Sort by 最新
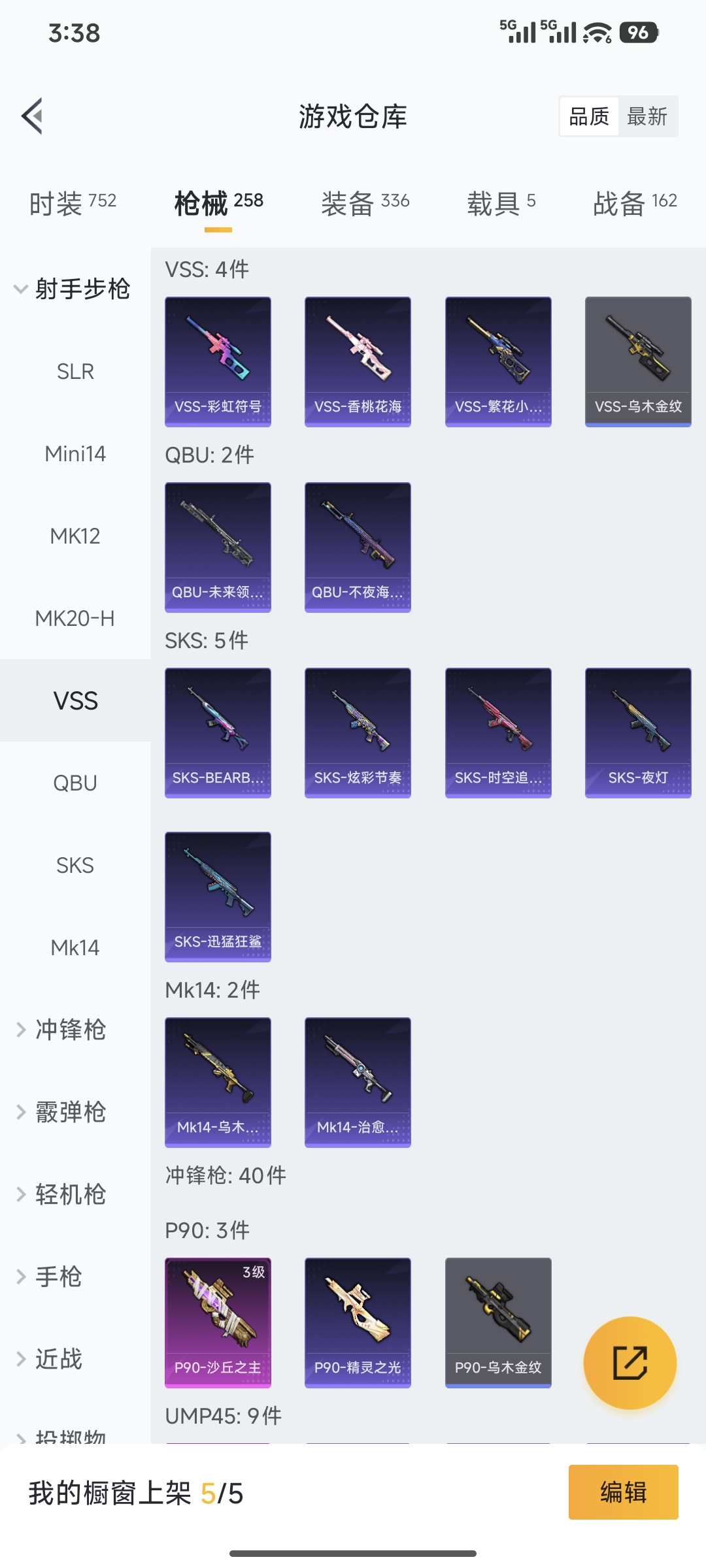Screen dimensions: 706x1568 647,117
